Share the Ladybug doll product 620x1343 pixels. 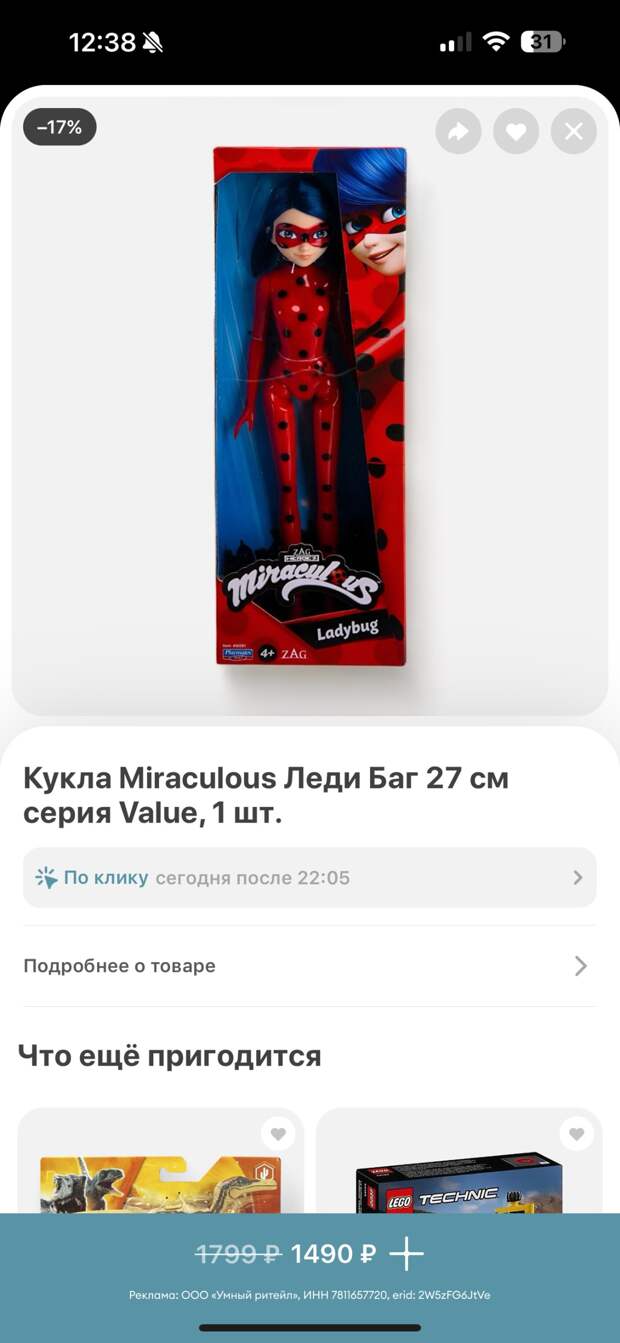[x=458, y=131]
